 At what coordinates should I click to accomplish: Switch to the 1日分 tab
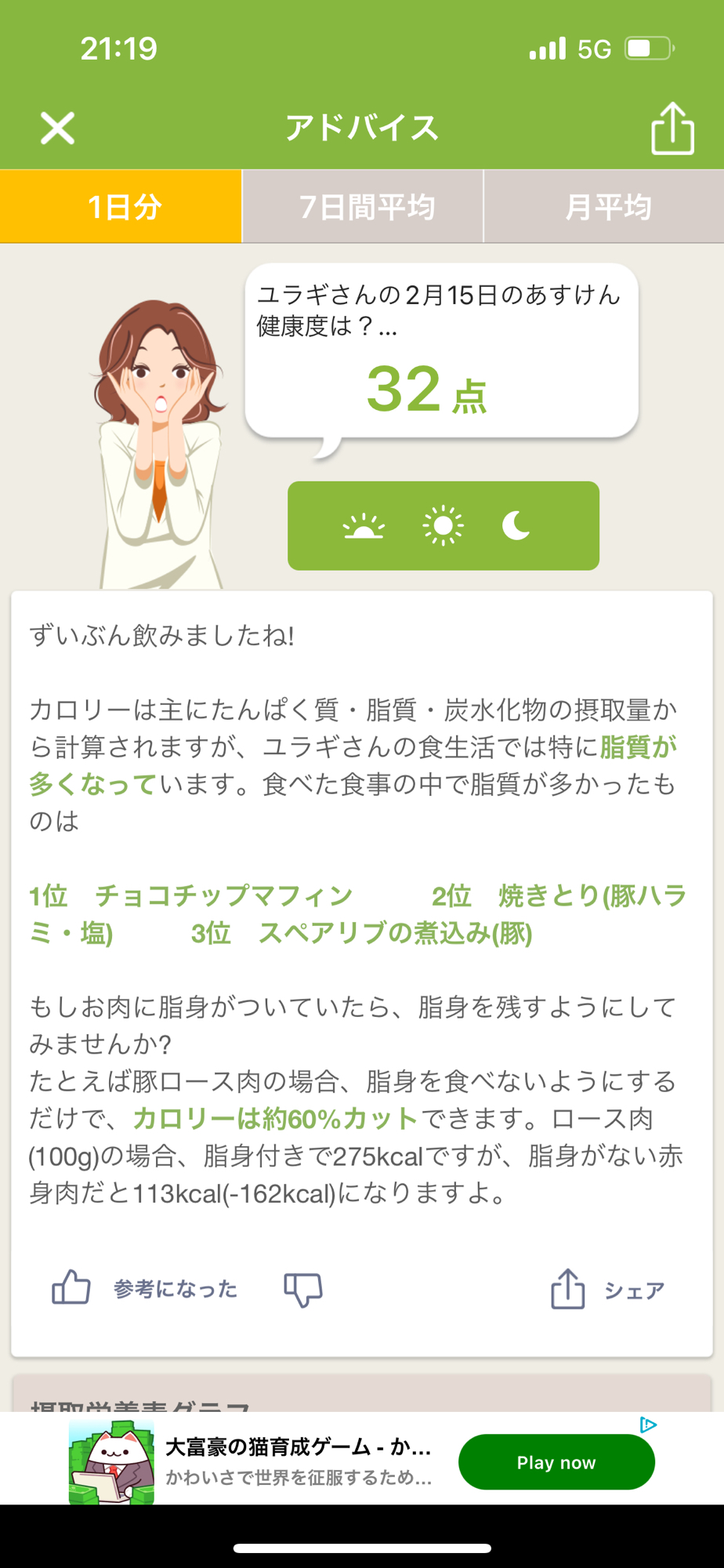pos(121,207)
